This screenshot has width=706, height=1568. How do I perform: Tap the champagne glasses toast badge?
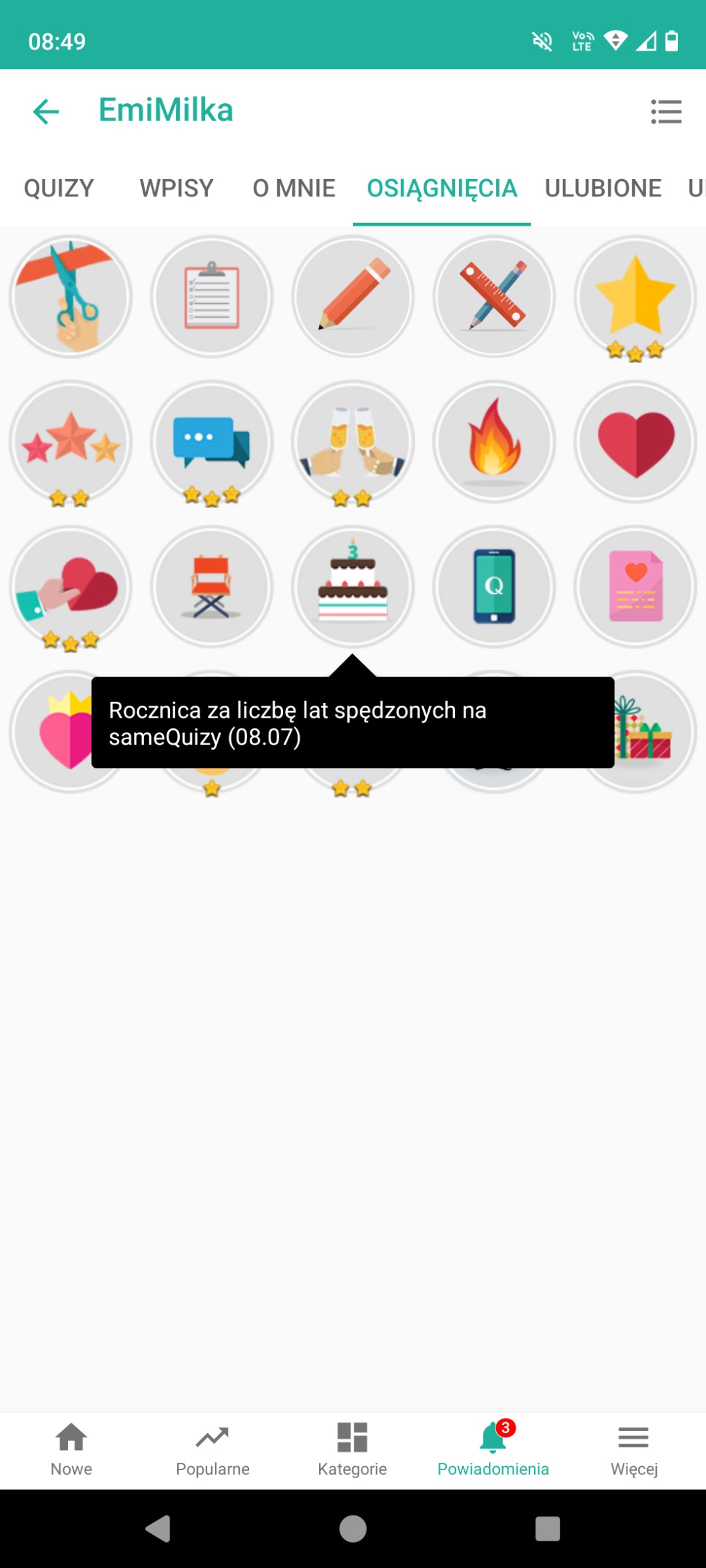click(x=353, y=442)
